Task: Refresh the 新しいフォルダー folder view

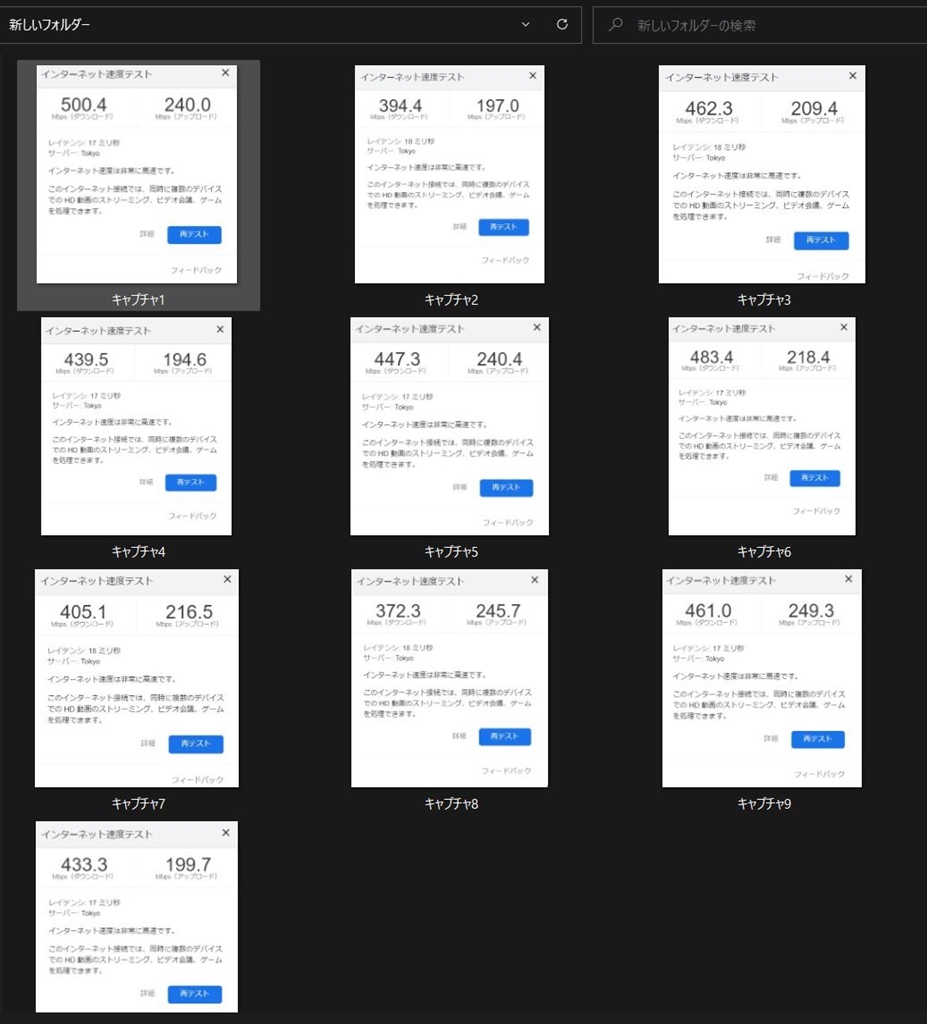Action: [562, 24]
